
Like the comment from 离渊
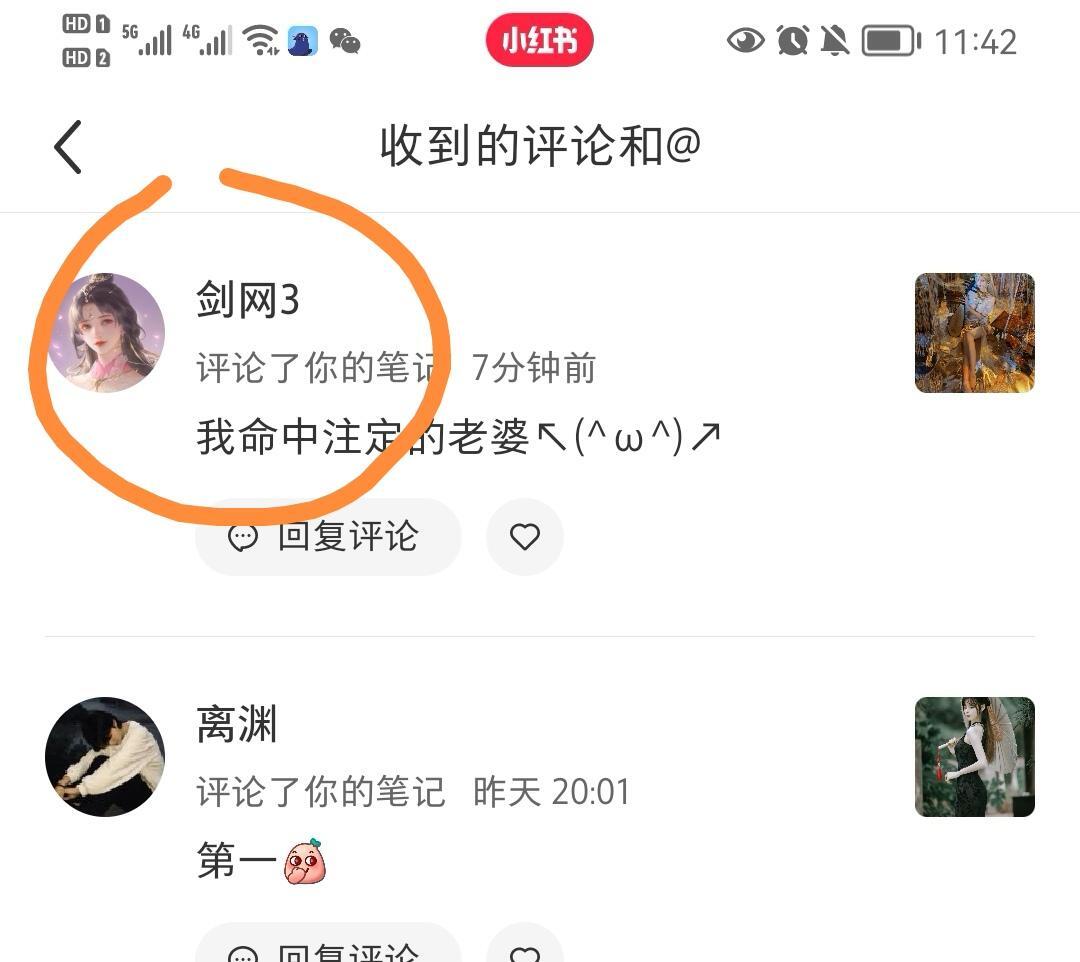point(525,943)
